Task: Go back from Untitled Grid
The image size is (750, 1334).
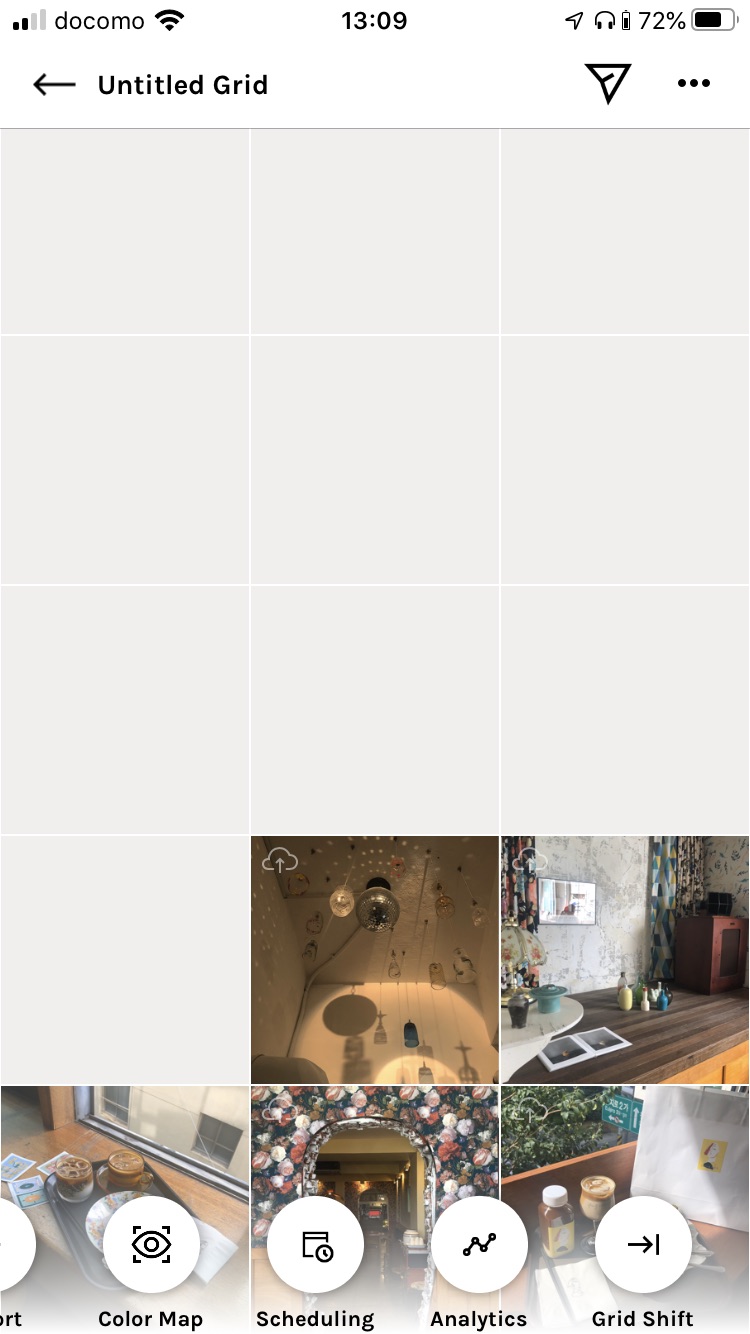Action: (x=54, y=85)
